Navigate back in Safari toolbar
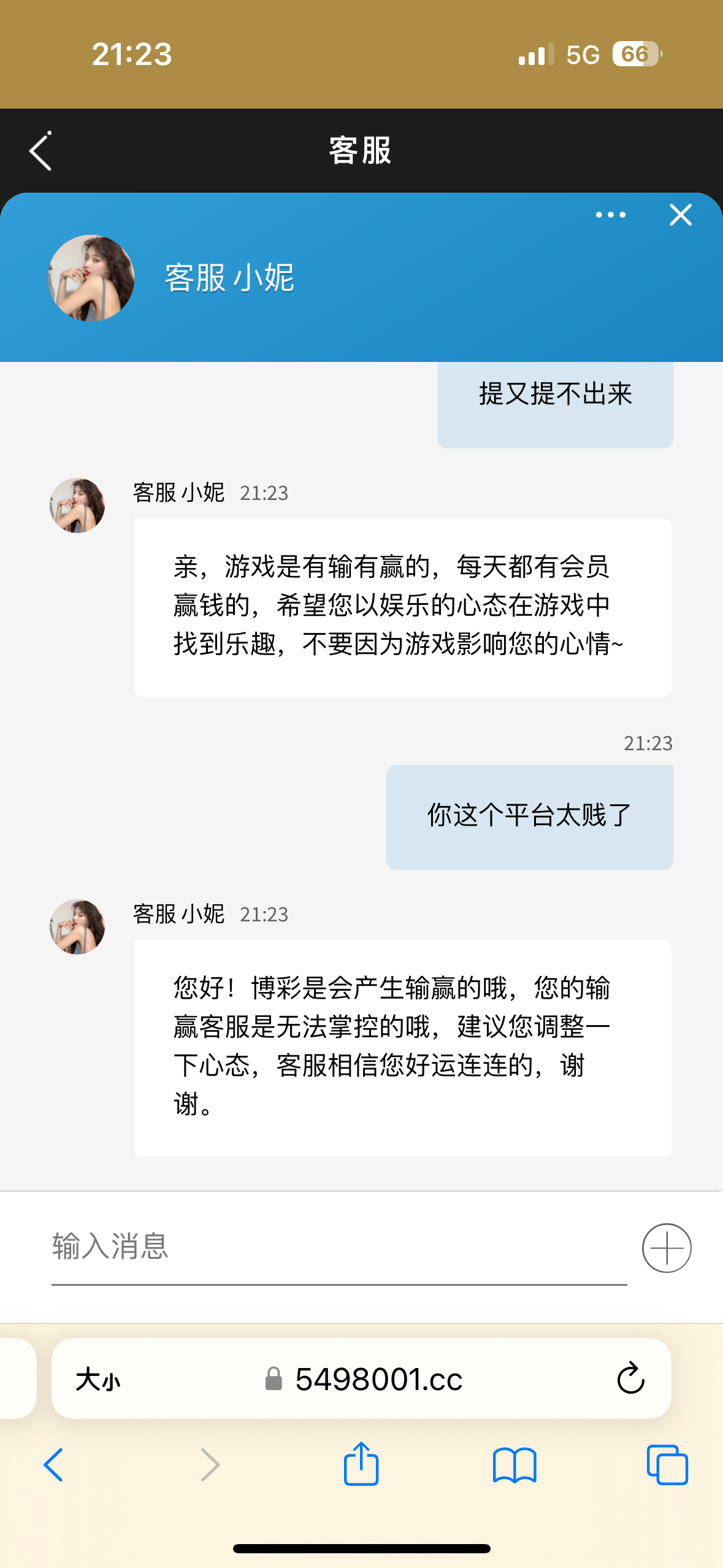 tap(54, 1465)
